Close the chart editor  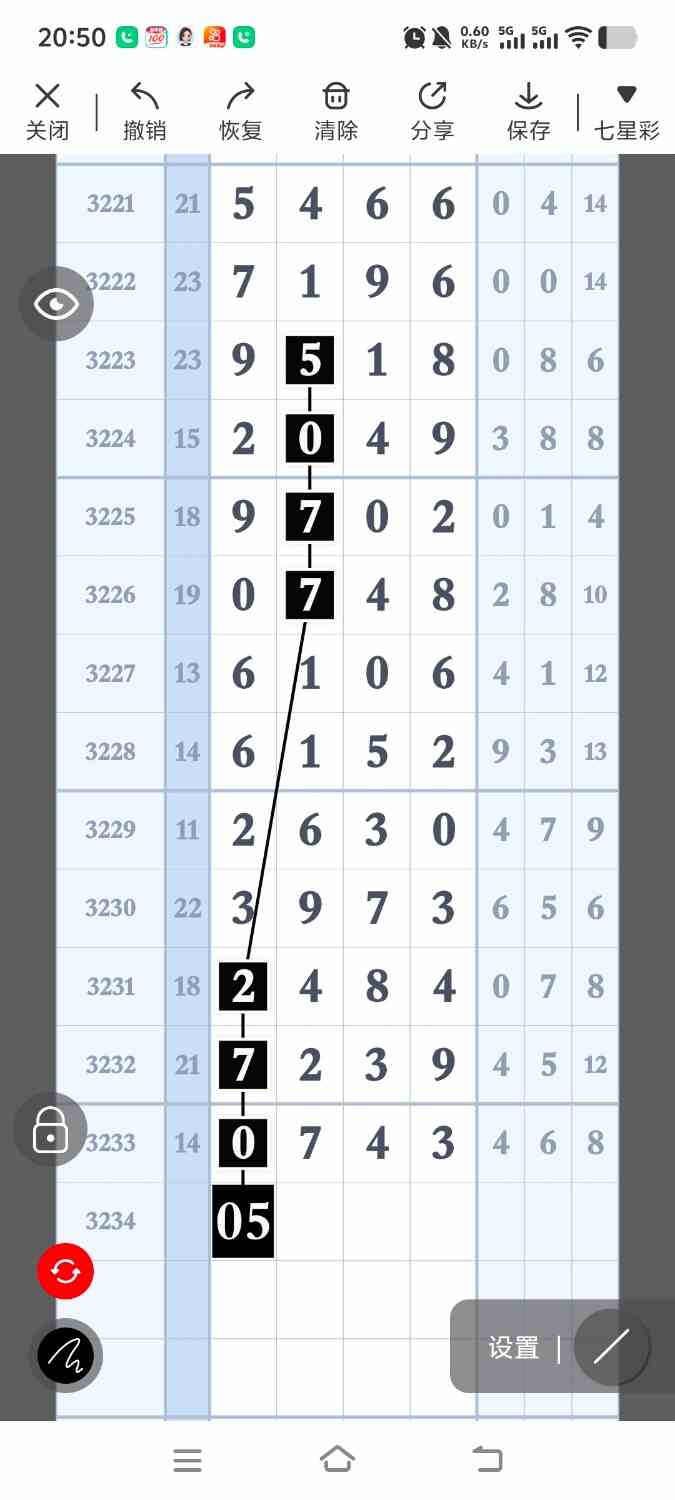47,111
